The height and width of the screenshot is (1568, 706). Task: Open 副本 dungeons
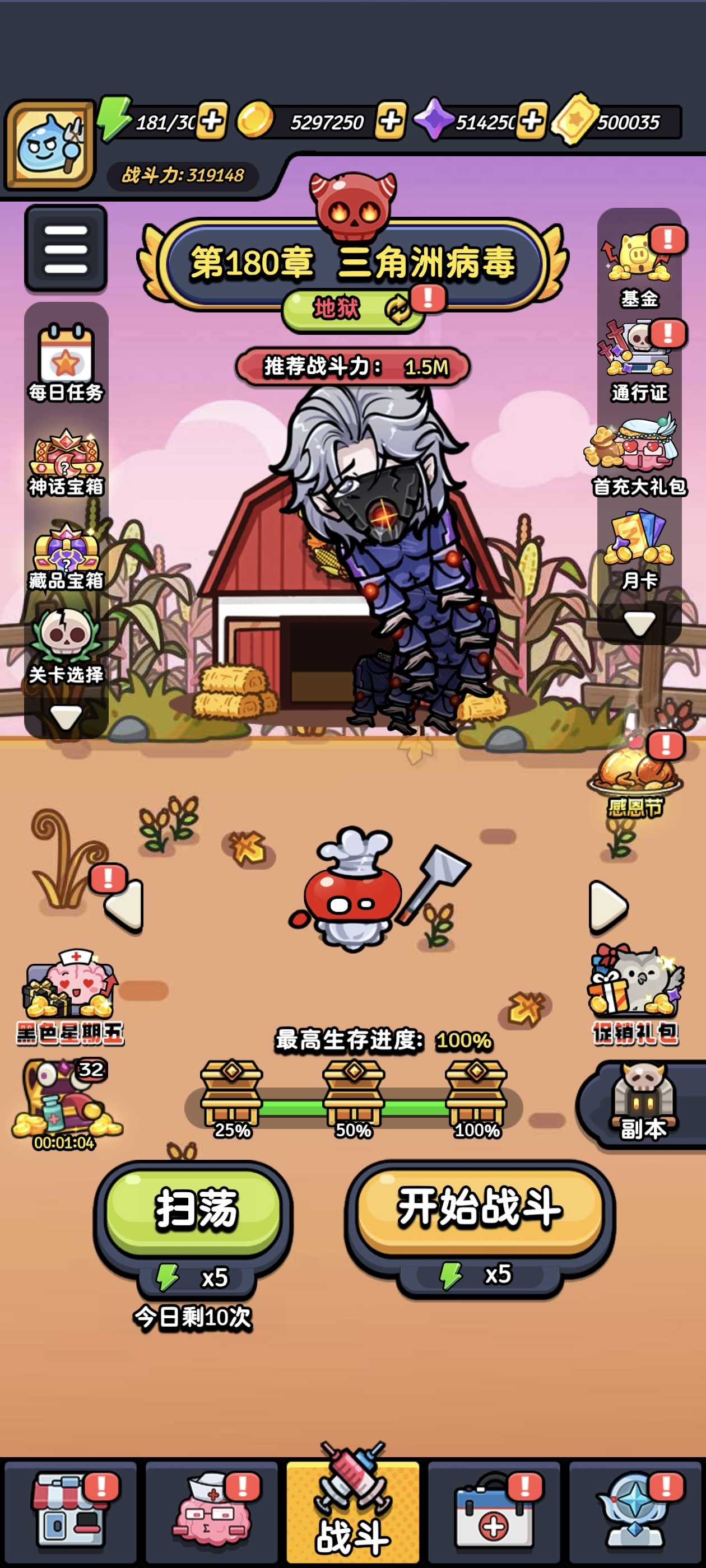click(643, 1105)
